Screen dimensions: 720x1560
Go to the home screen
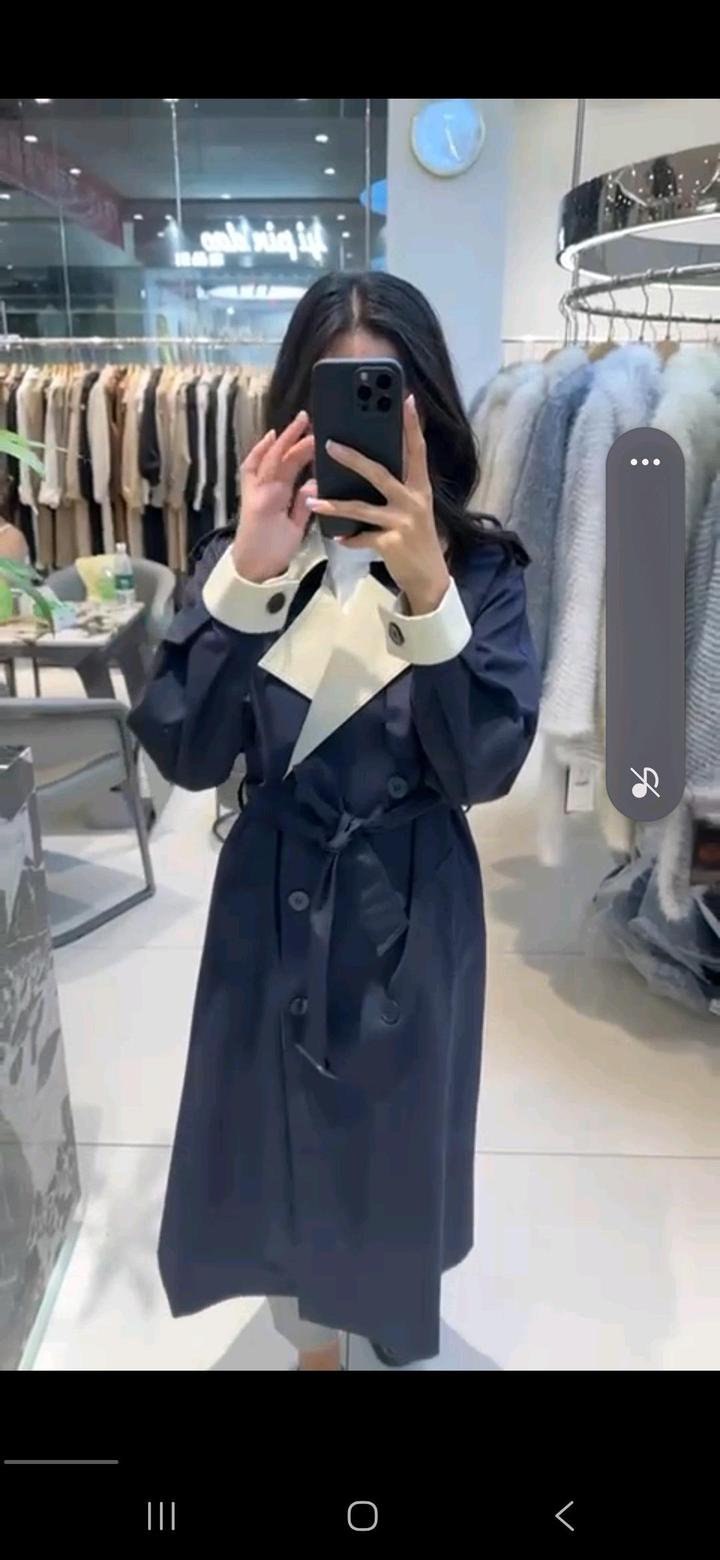pos(362,1516)
